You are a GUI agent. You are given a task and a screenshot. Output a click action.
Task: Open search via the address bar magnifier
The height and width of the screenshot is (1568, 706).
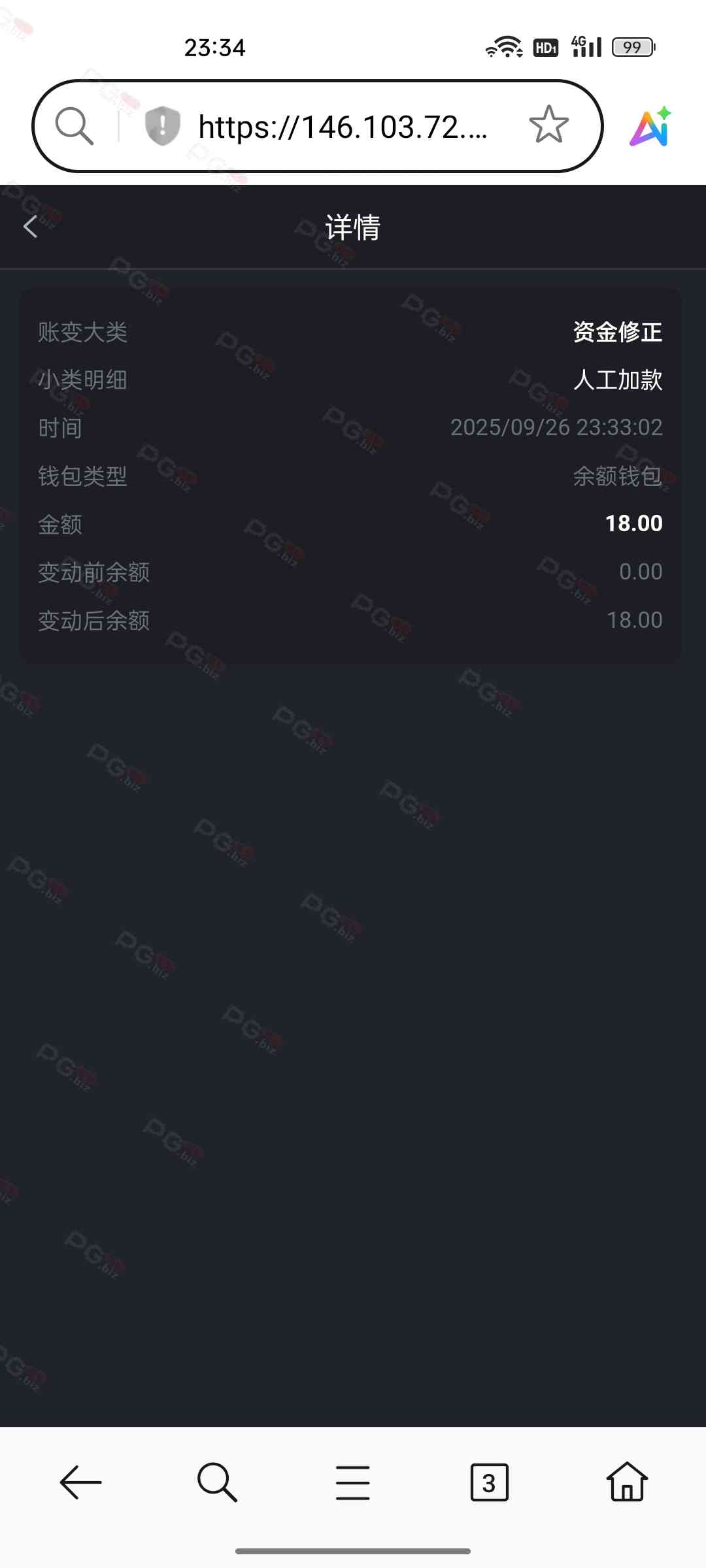click(74, 125)
